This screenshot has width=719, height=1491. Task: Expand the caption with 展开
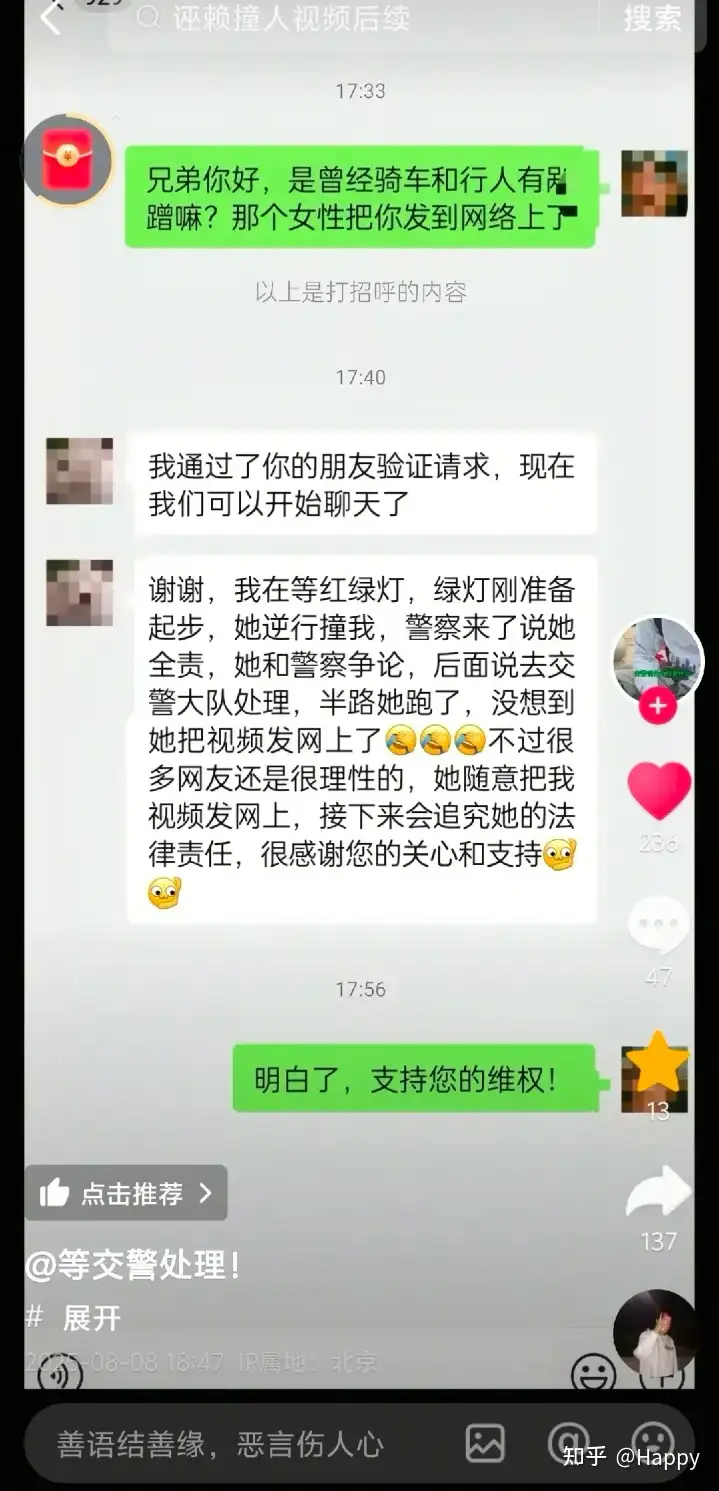(x=91, y=1318)
